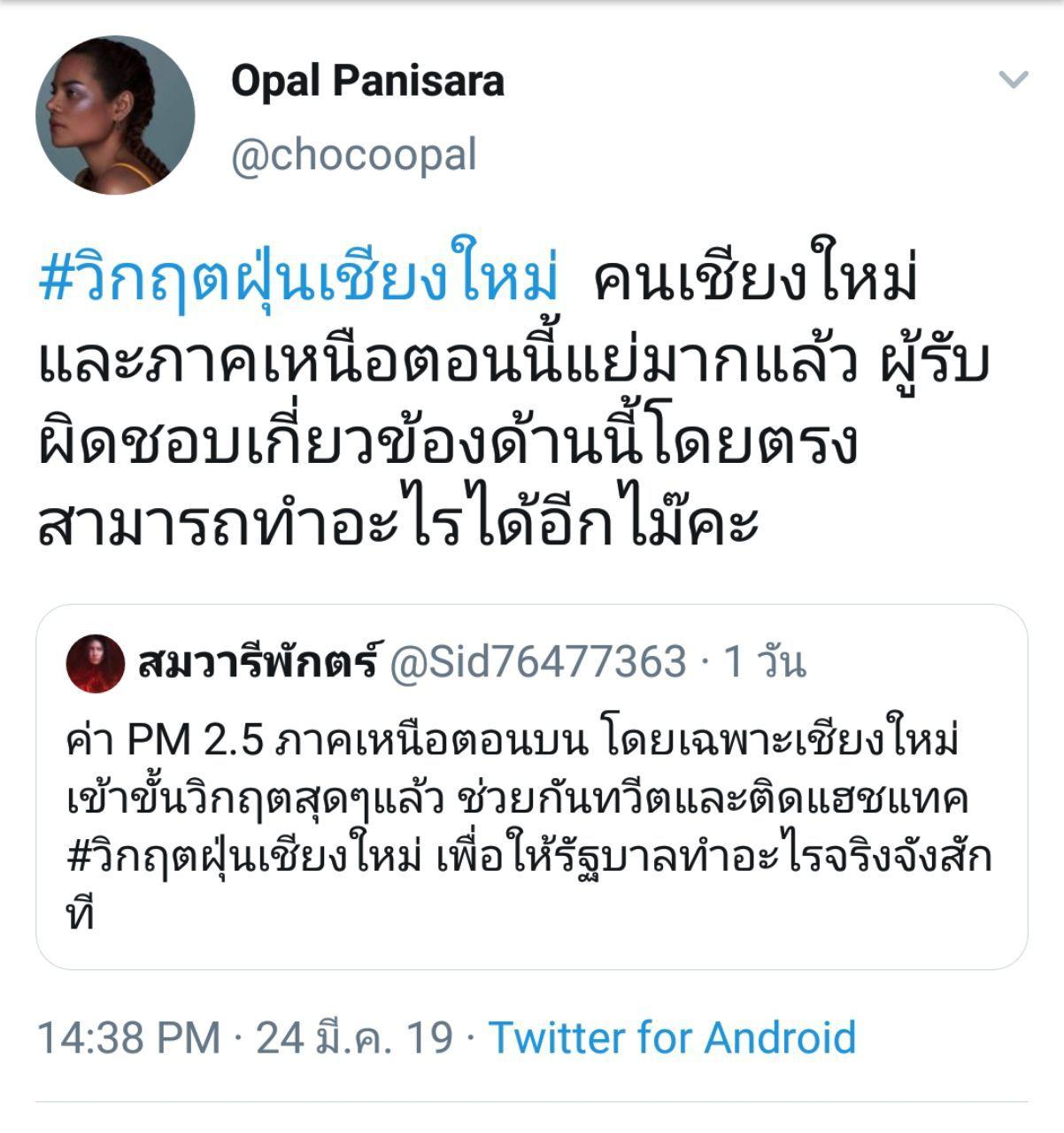Open the blue #วิกฤตฝุ่นเชียงใหม่ hashtag

tap(300, 280)
